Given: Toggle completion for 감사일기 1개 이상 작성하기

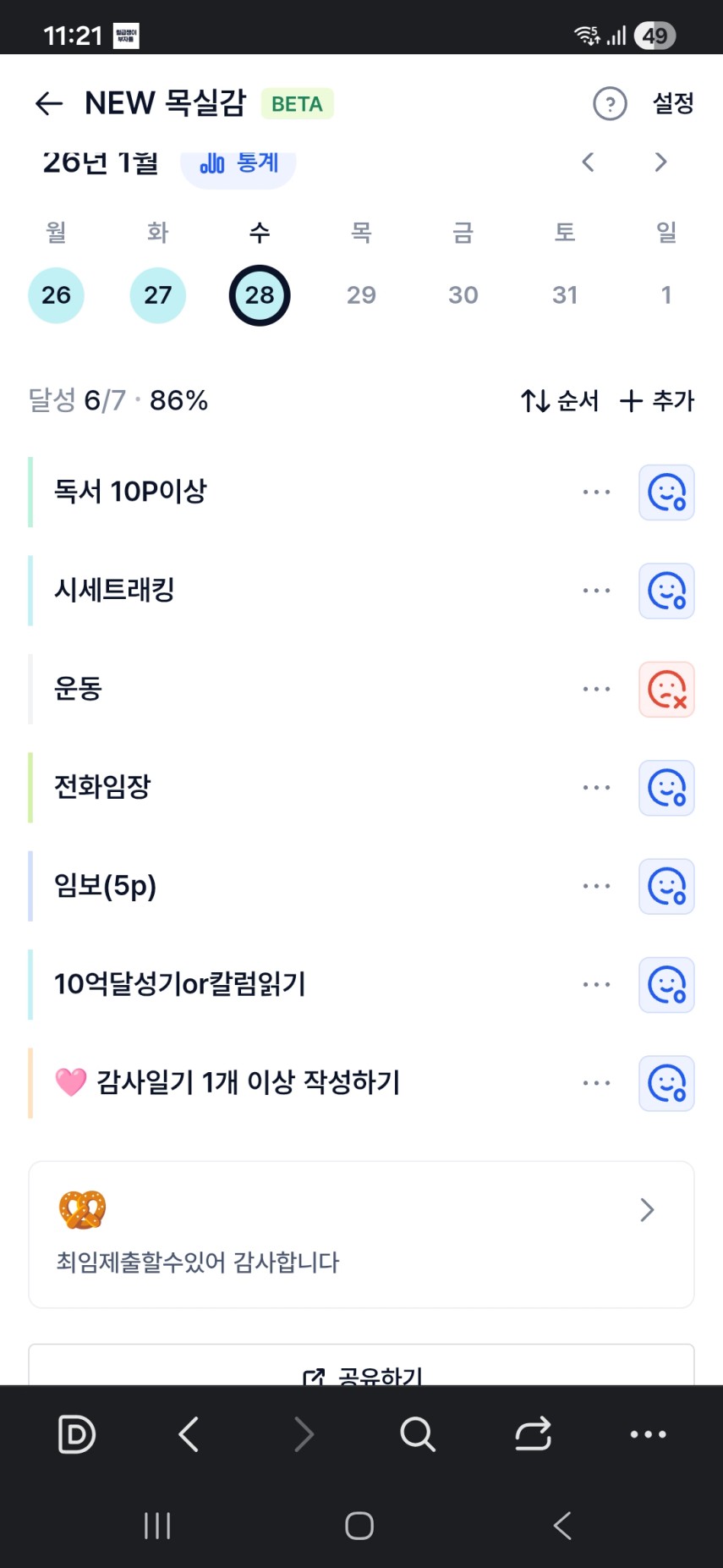Looking at the screenshot, I should coord(666,1083).
